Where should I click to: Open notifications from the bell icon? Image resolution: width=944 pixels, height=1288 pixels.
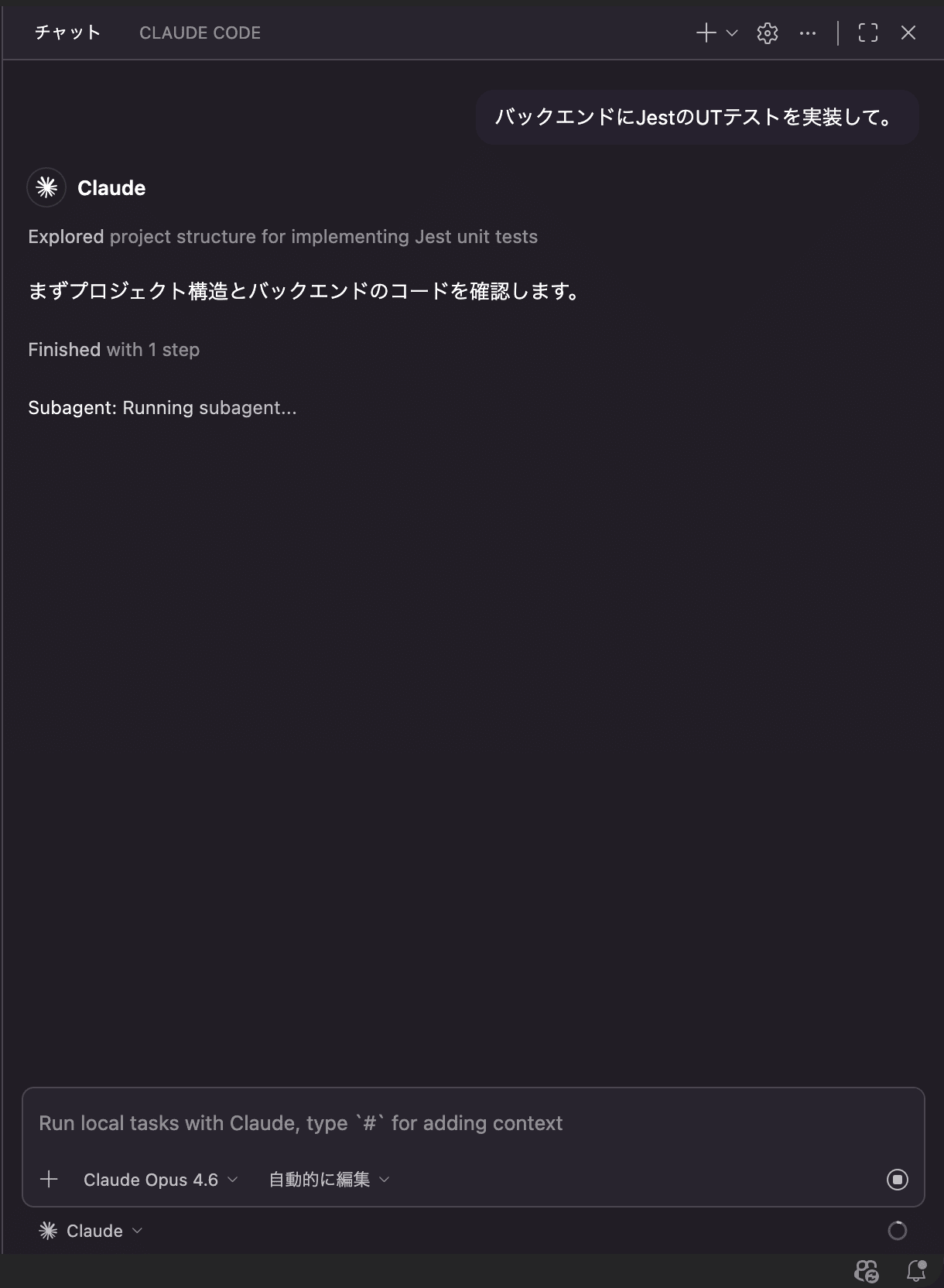pos(916,1270)
